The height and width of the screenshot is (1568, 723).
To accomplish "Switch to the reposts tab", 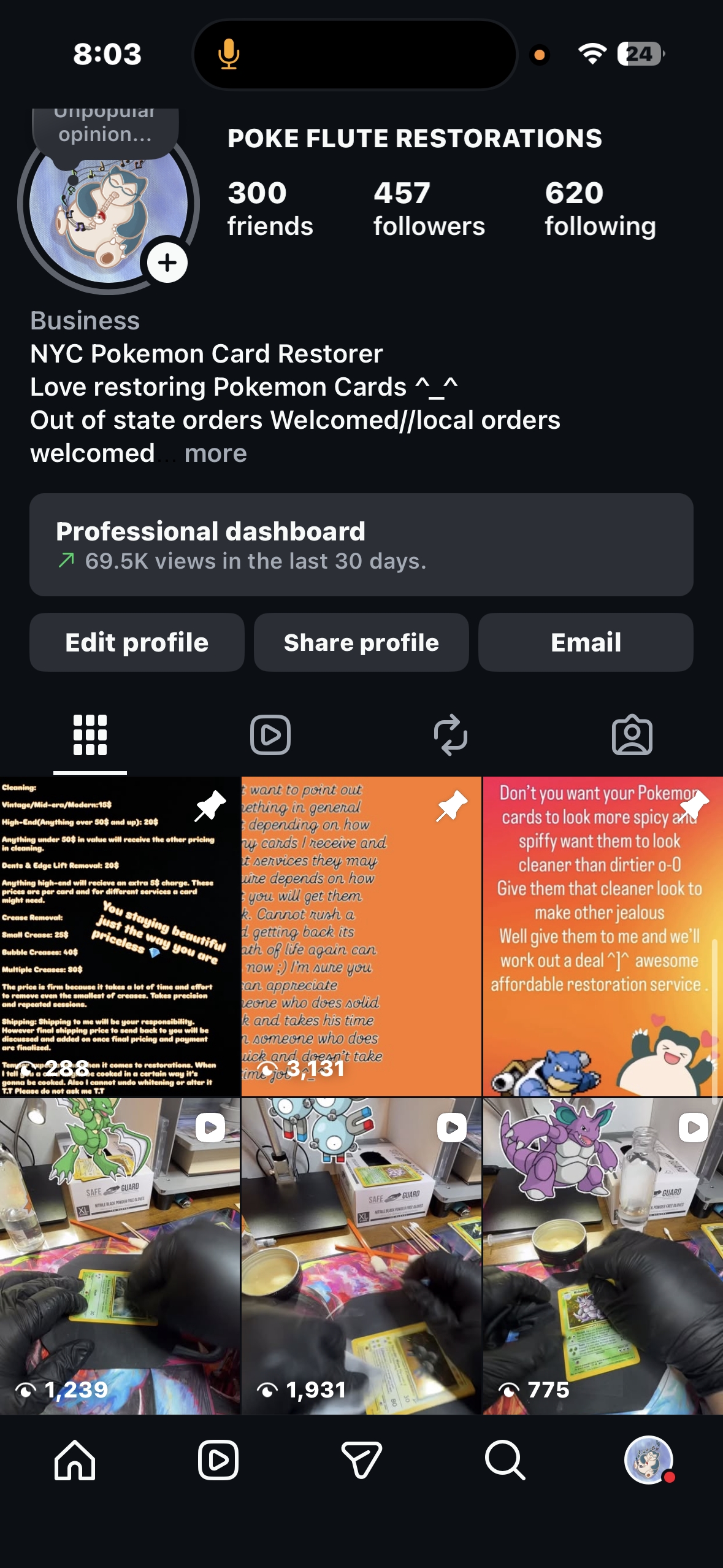I will [x=451, y=734].
